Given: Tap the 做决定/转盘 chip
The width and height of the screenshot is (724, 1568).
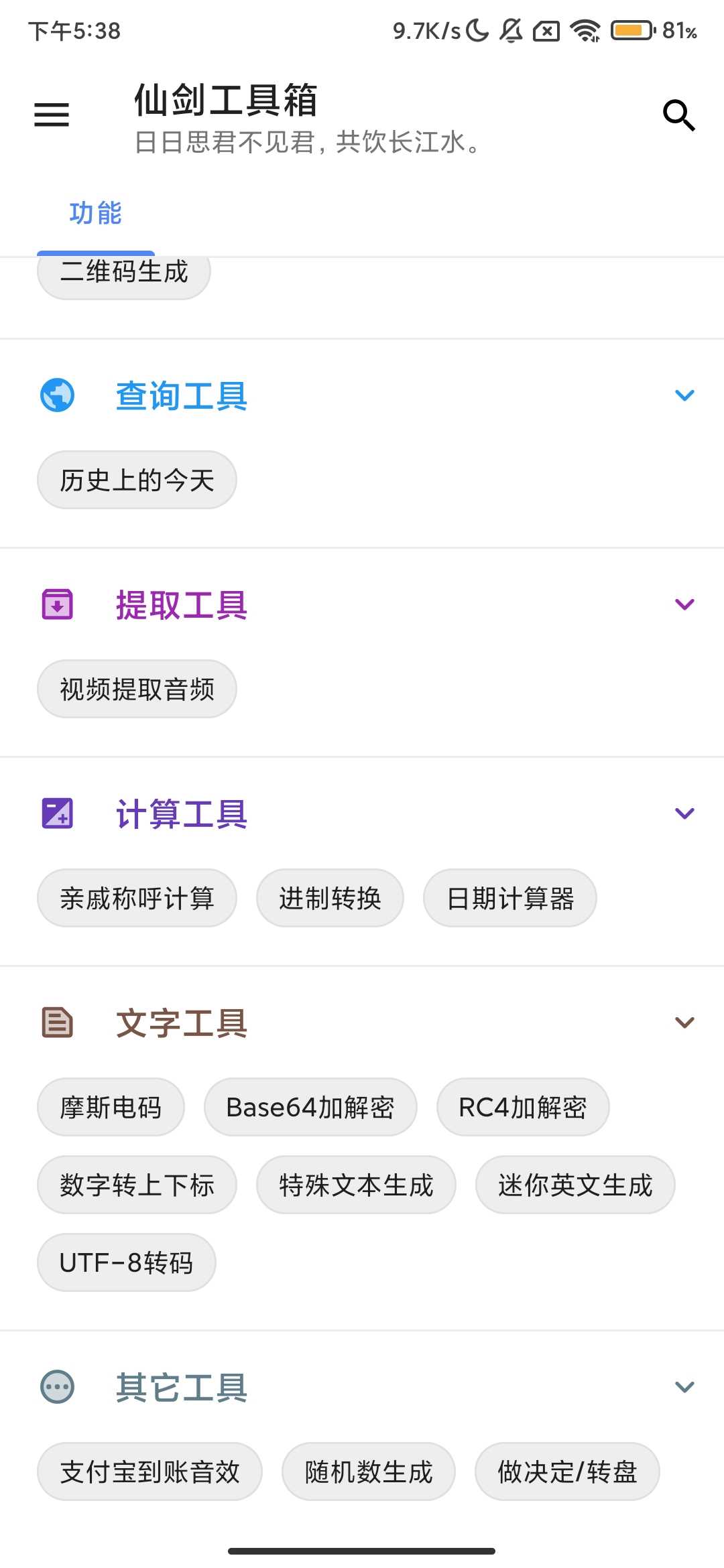Looking at the screenshot, I should pos(567,1472).
